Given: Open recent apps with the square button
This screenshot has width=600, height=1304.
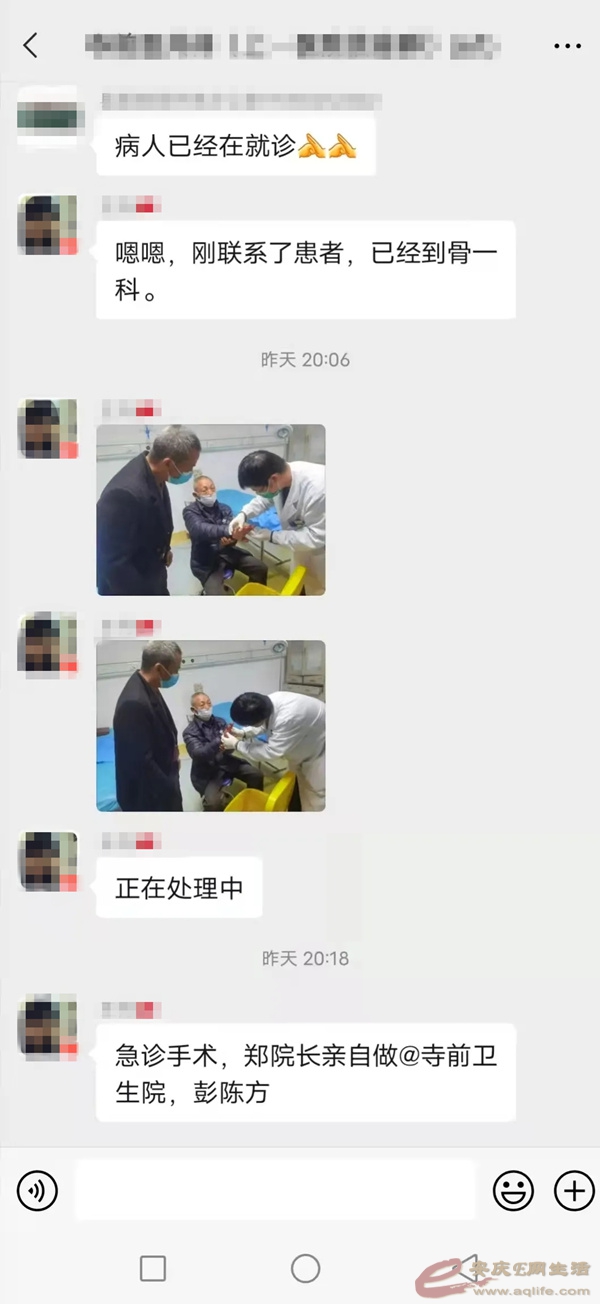Looking at the screenshot, I should [x=153, y=1268].
